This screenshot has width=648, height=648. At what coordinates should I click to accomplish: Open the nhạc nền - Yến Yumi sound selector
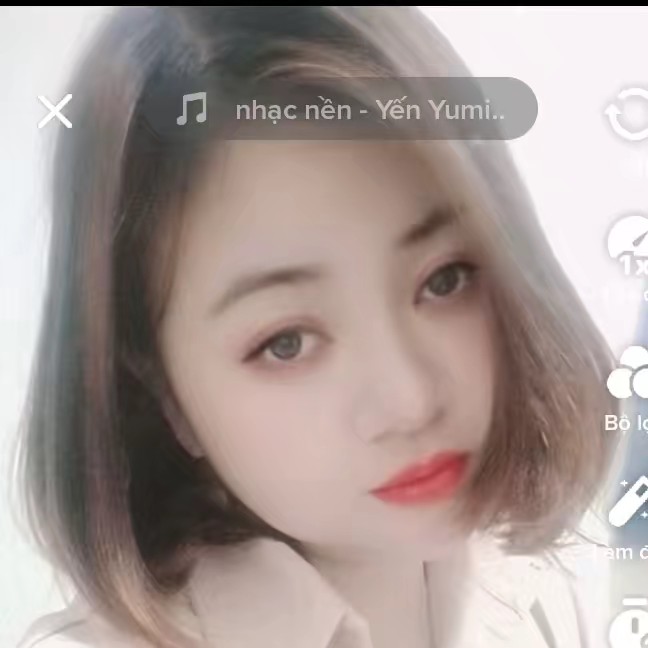click(x=340, y=109)
